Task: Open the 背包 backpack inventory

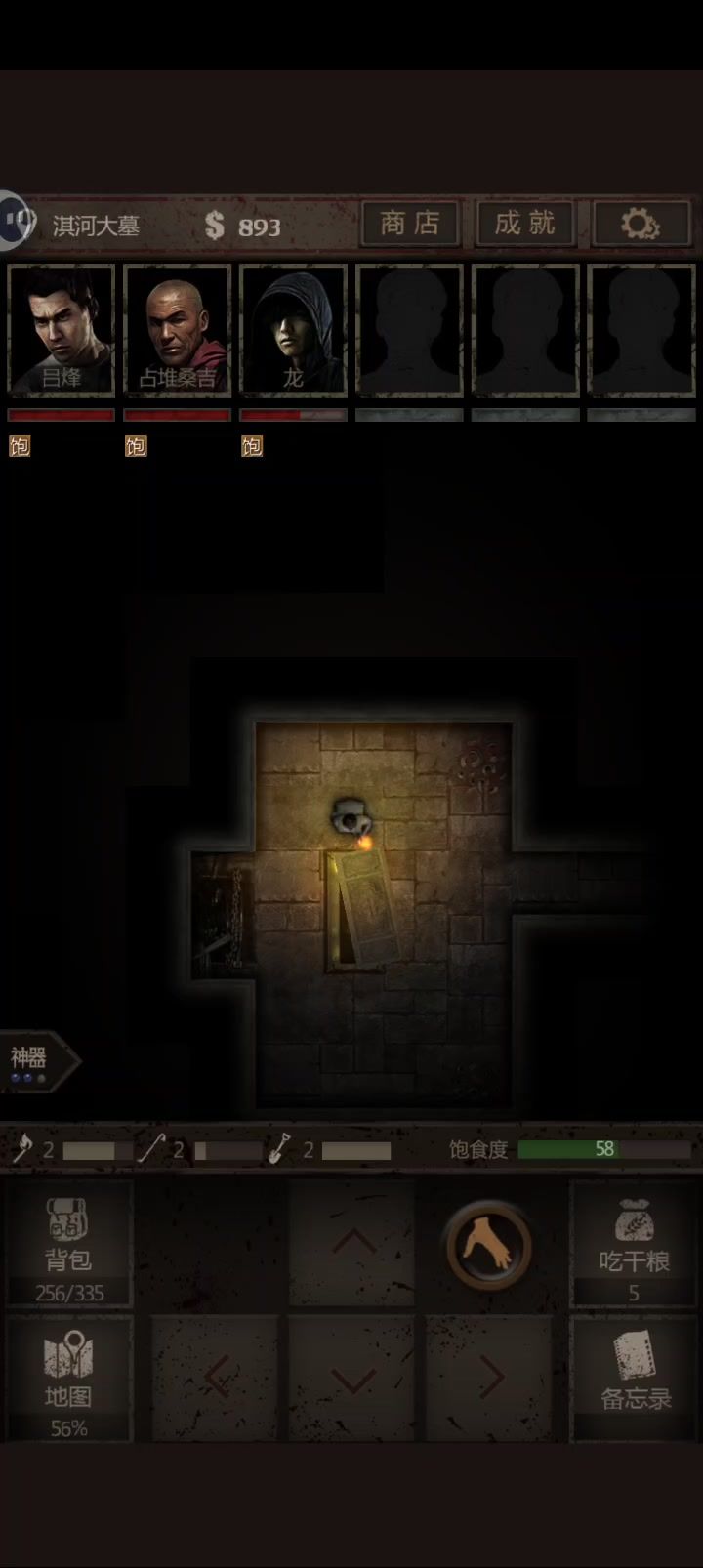Action: coord(68,1243)
